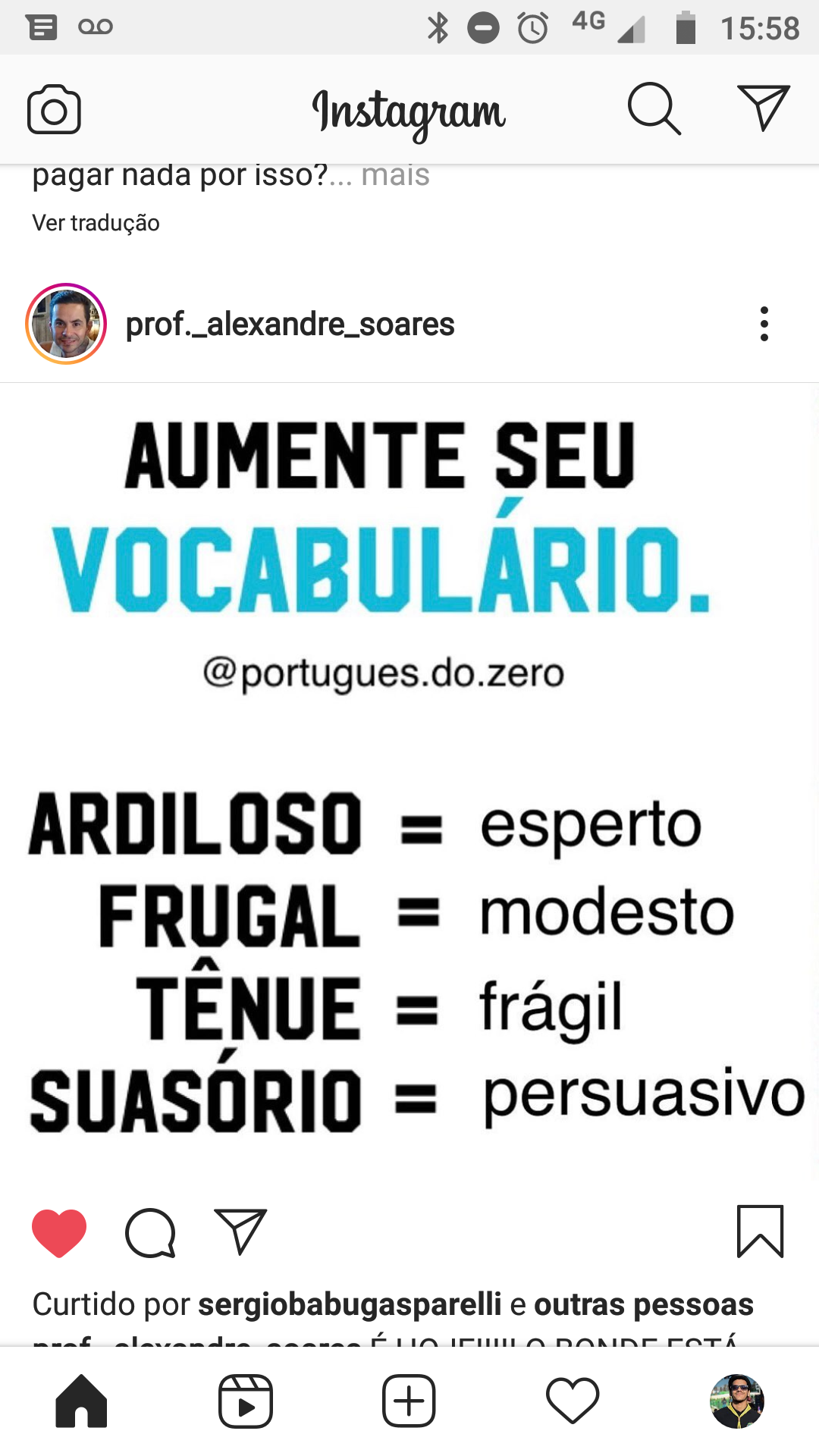
Task: Switch to the Reels tab
Action: [245, 1401]
